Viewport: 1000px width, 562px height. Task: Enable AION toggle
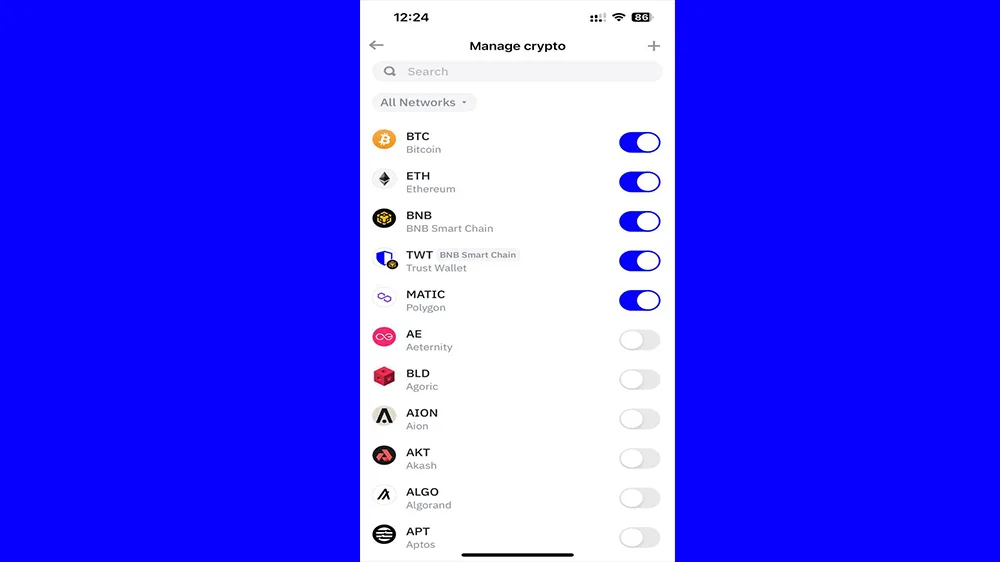click(x=639, y=419)
